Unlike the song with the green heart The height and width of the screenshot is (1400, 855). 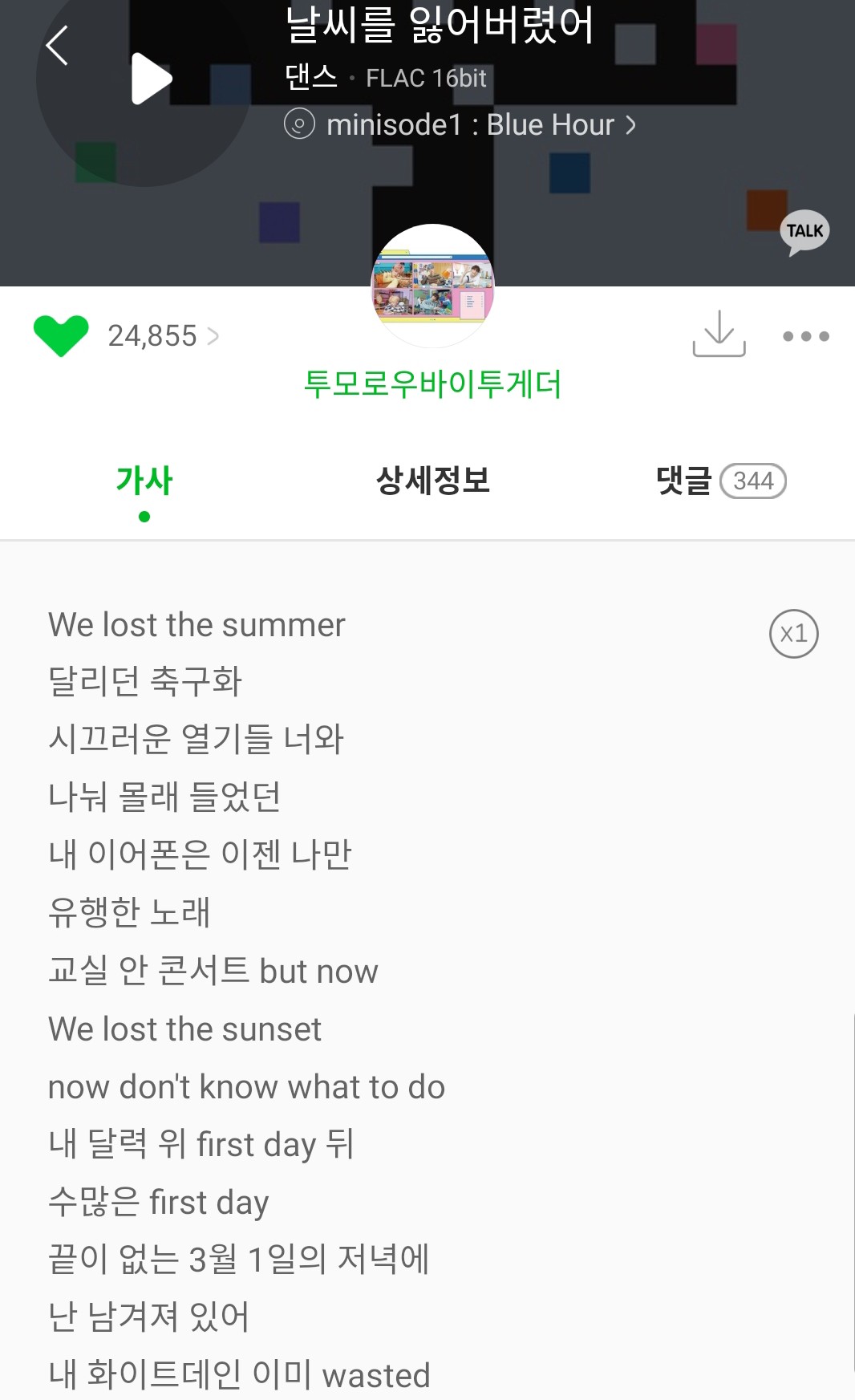coord(61,335)
